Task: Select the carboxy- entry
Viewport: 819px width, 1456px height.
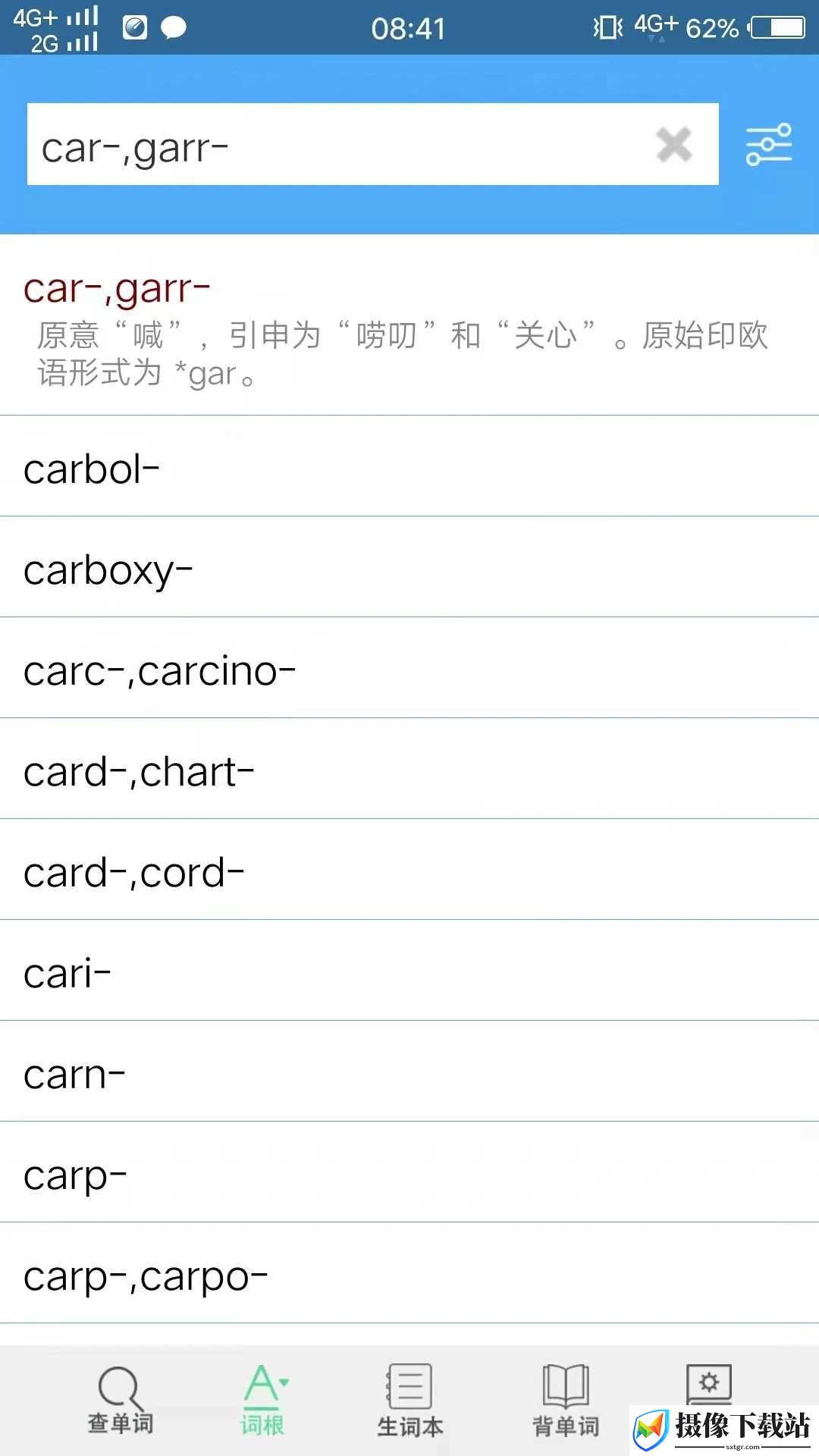Action: tap(409, 567)
